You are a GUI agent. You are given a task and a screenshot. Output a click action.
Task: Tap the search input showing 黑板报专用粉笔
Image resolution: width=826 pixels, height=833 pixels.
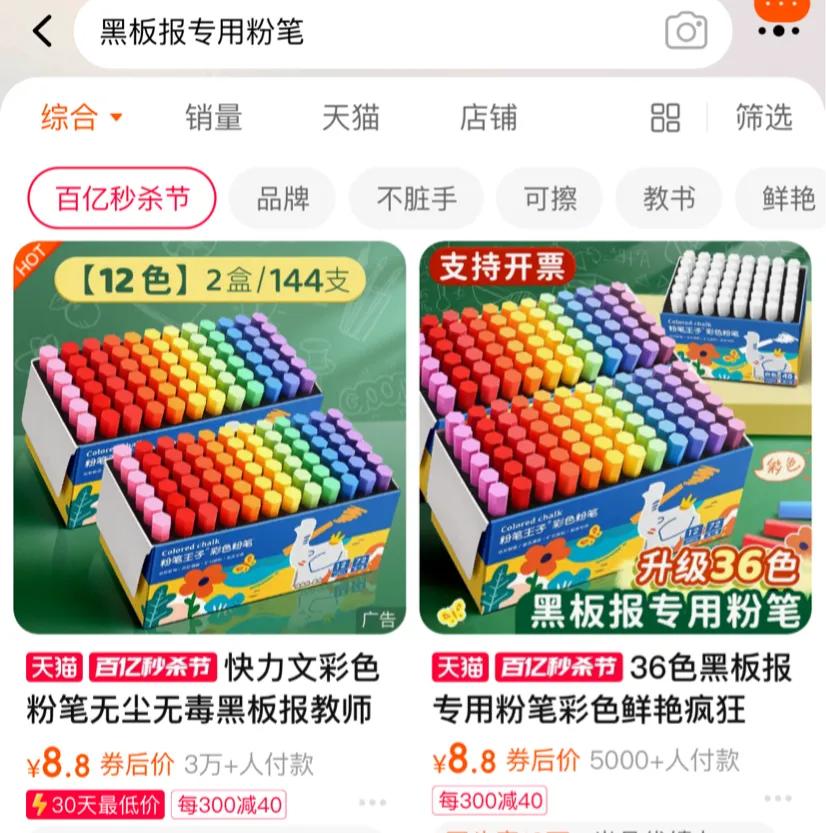300,31
